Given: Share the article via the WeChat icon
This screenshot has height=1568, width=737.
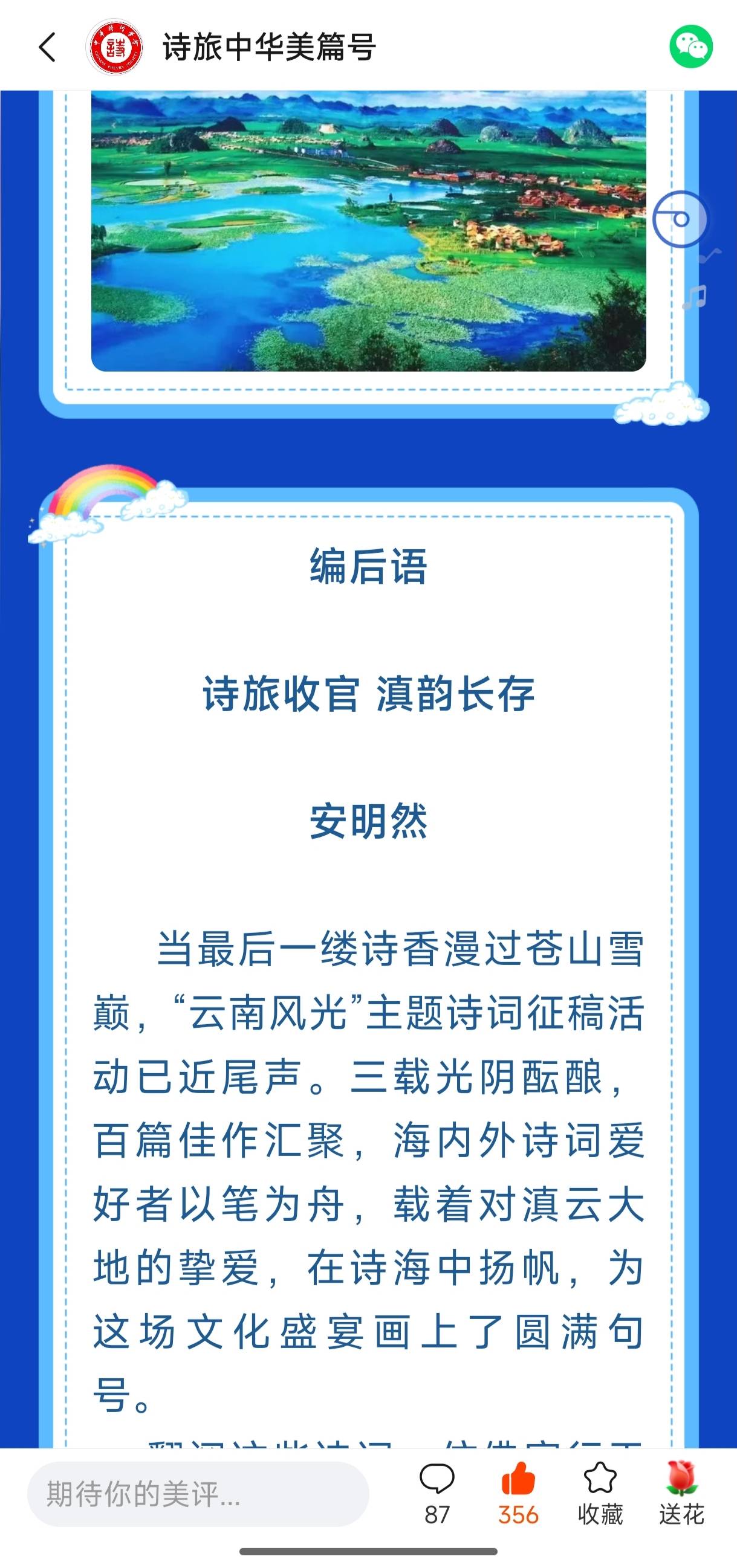Looking at the screenshot, I should (x=690, y=47).
